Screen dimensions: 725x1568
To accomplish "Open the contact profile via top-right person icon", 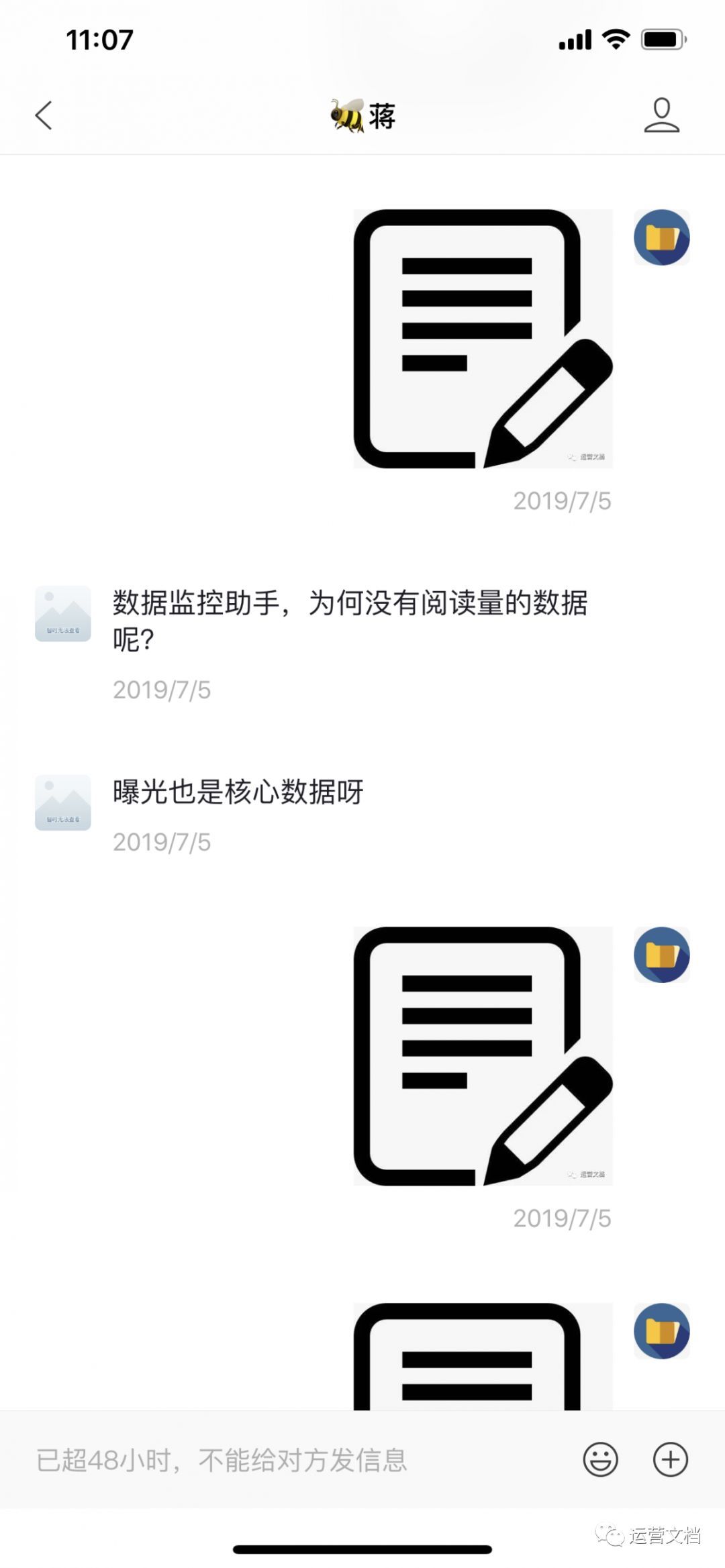I will 661,115.
